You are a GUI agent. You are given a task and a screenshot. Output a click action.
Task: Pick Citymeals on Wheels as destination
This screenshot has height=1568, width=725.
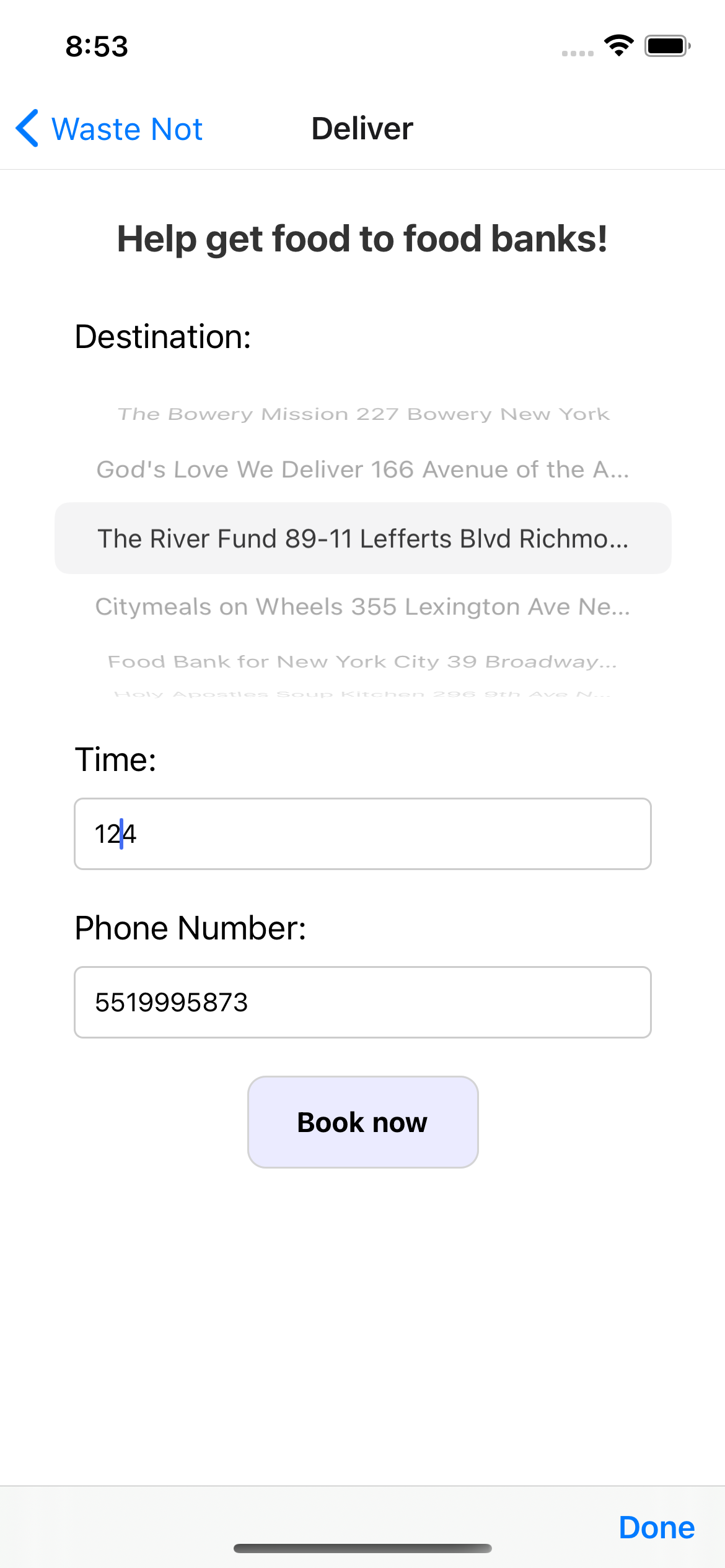(x=363, y=607)
